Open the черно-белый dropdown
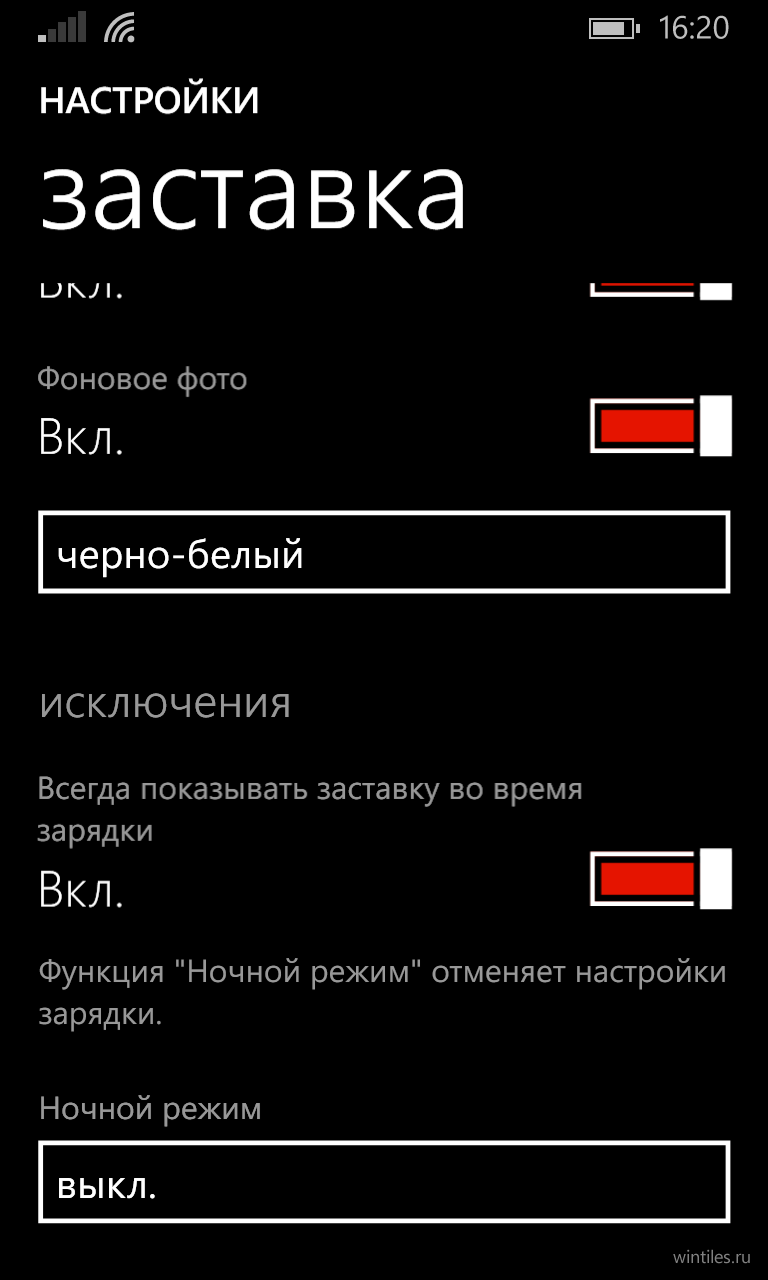The image size is (768, 1280). pyautogui.click(x=384, y=552)
